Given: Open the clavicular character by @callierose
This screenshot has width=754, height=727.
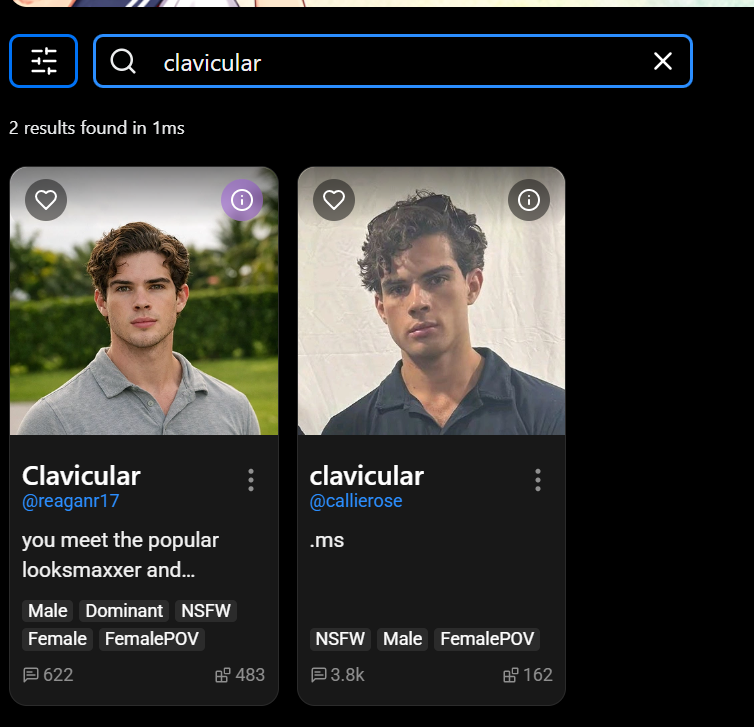Looking at the screenshot, I should [367, 475].
